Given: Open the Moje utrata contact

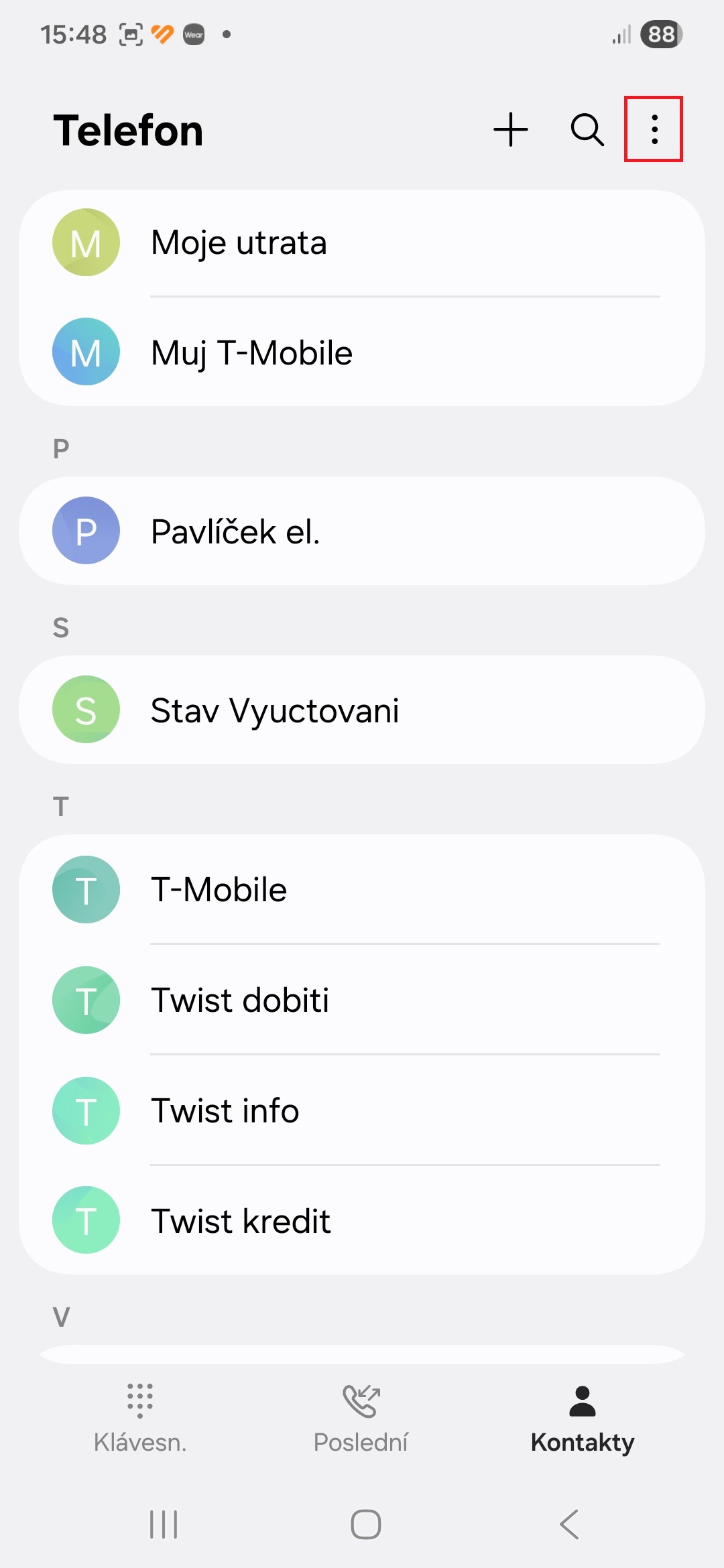Looking at the screenshot, I should pyautogui.click(x=362, y=243).
